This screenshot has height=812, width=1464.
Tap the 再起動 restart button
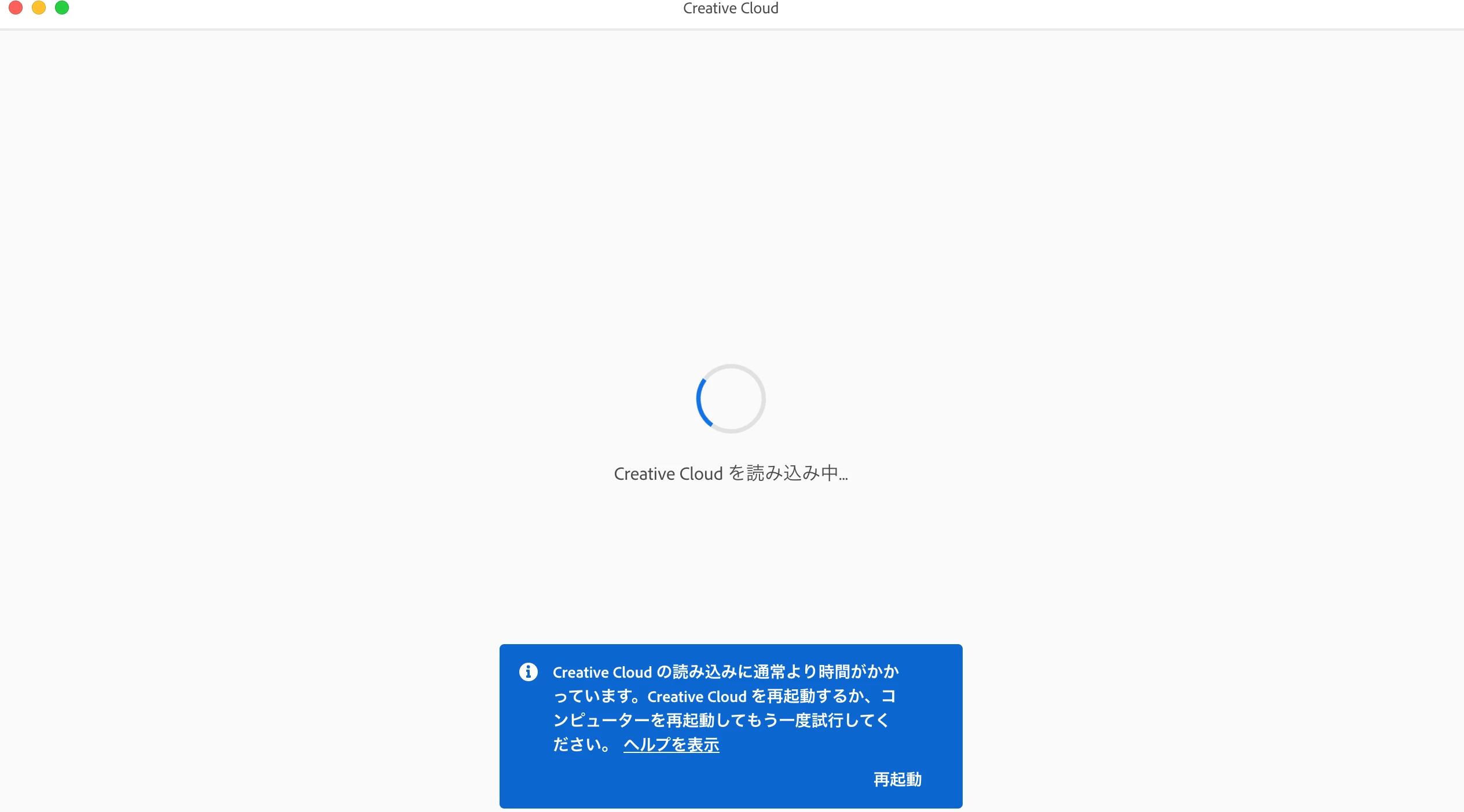point(897,779)
